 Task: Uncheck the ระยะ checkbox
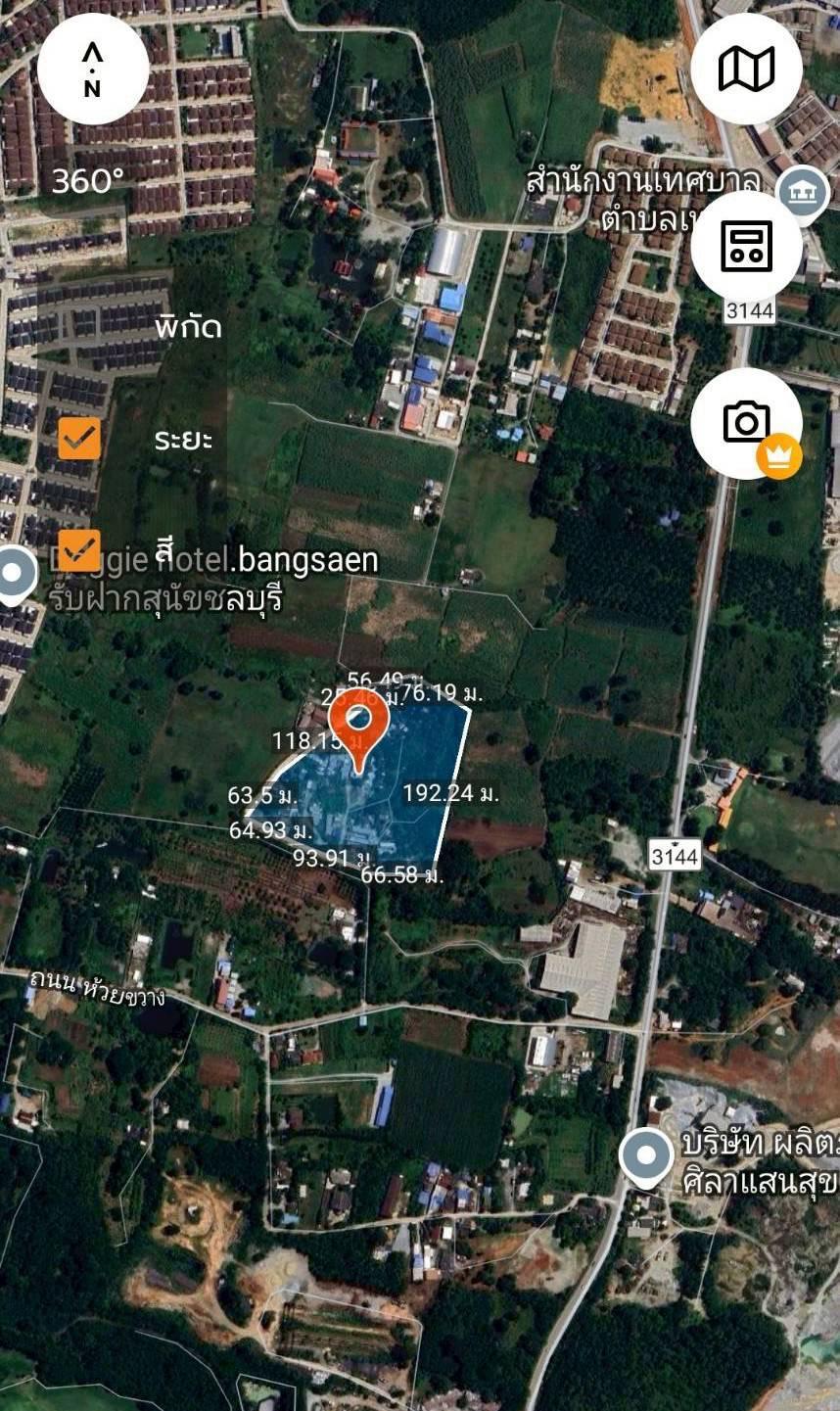79,438
